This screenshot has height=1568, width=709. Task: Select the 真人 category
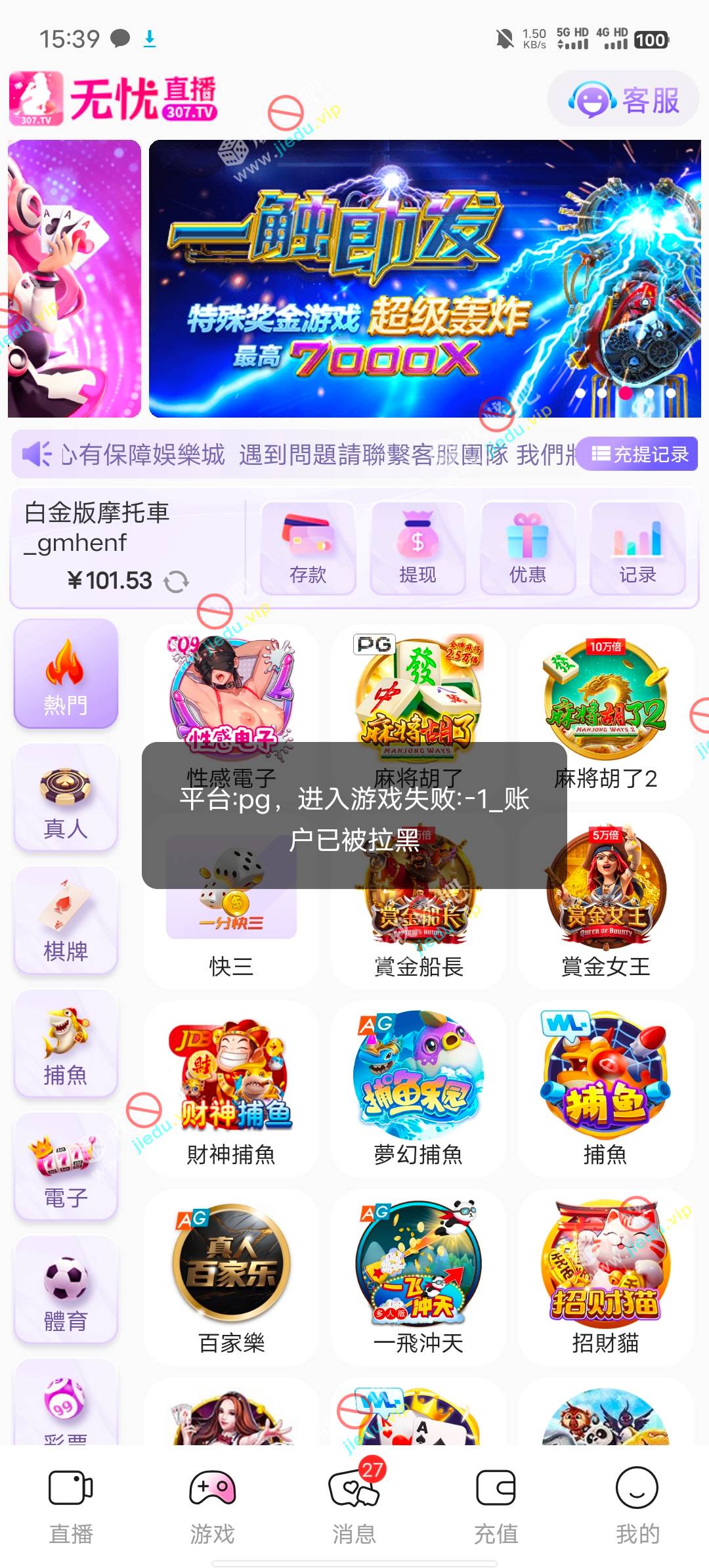pyautogui.click(x=66, y=798)
